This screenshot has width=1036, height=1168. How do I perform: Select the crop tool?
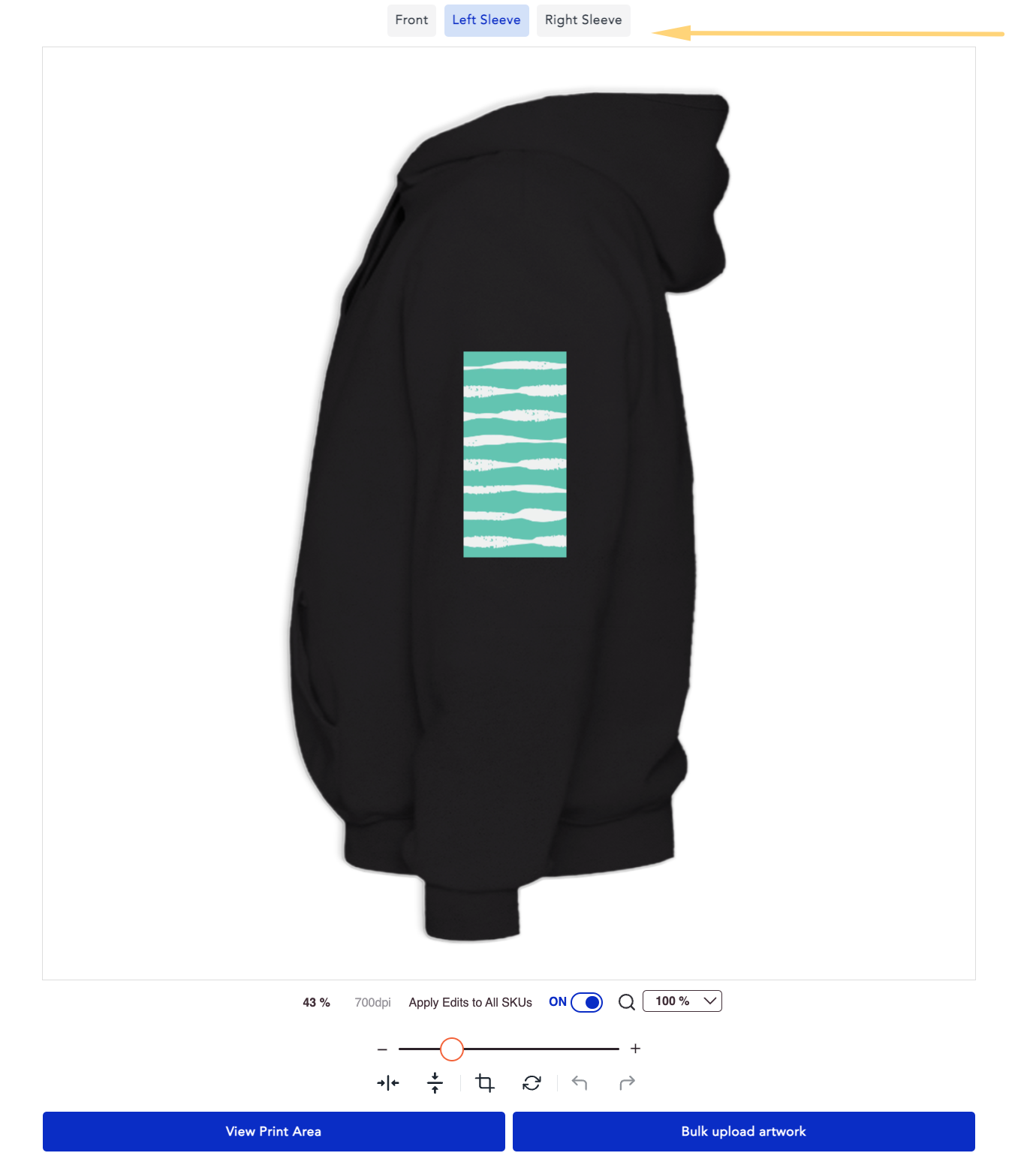[485, 1082]
